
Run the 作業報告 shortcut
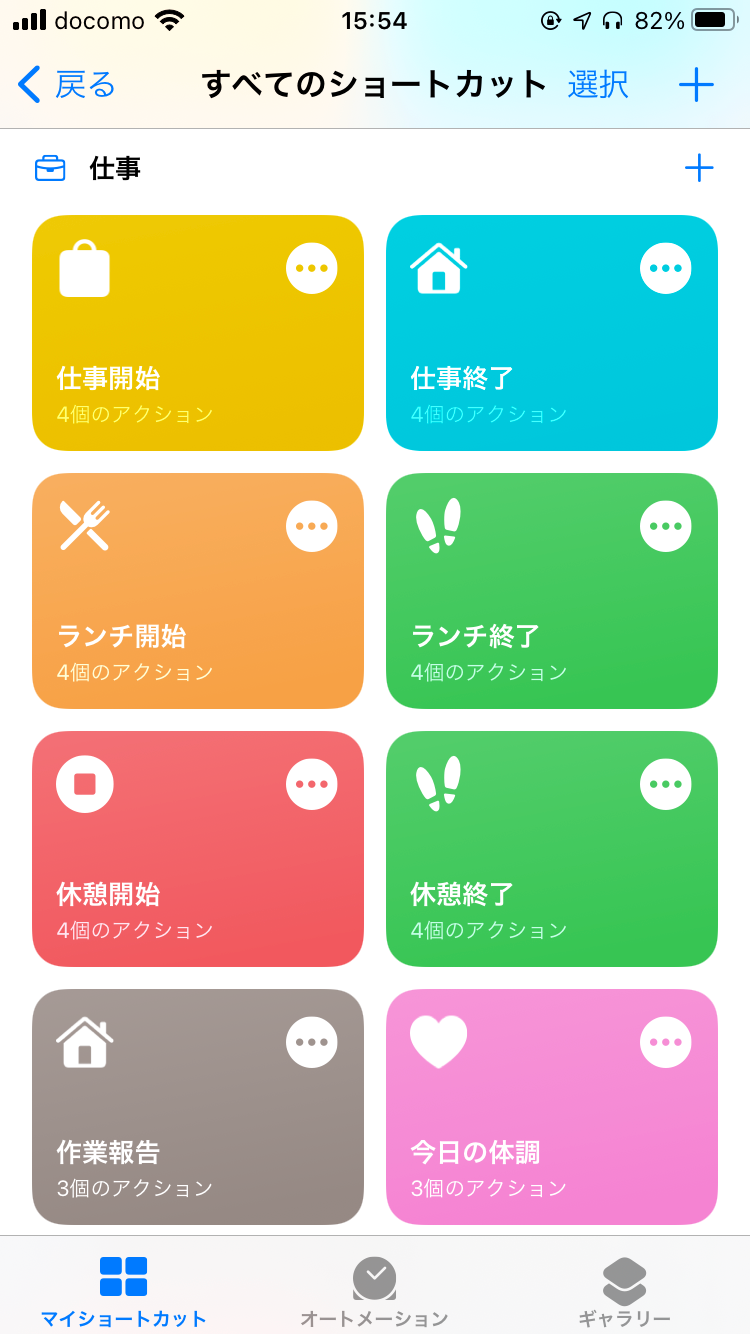[198, 1107]
